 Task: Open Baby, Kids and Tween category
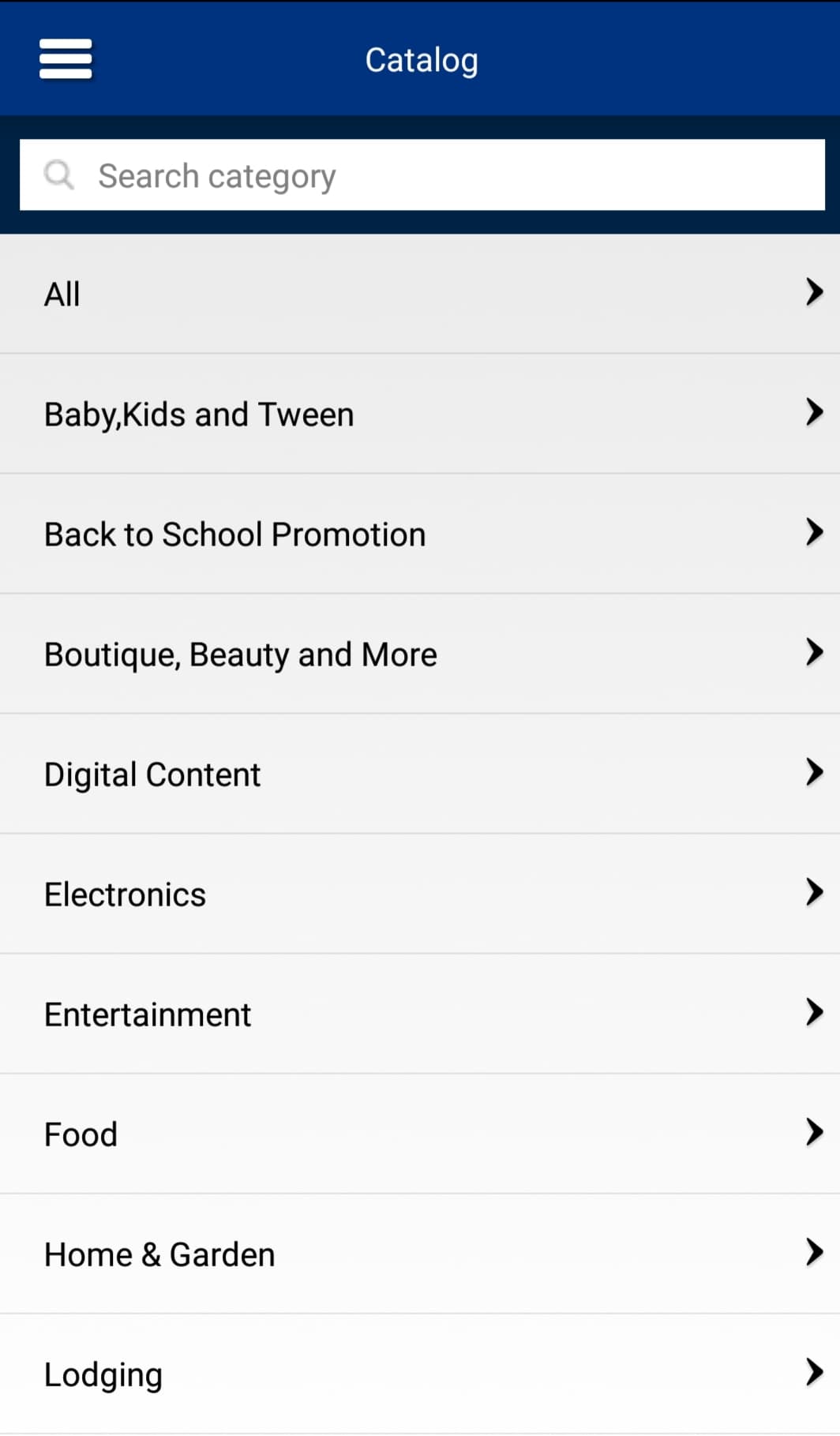[420, 414]
